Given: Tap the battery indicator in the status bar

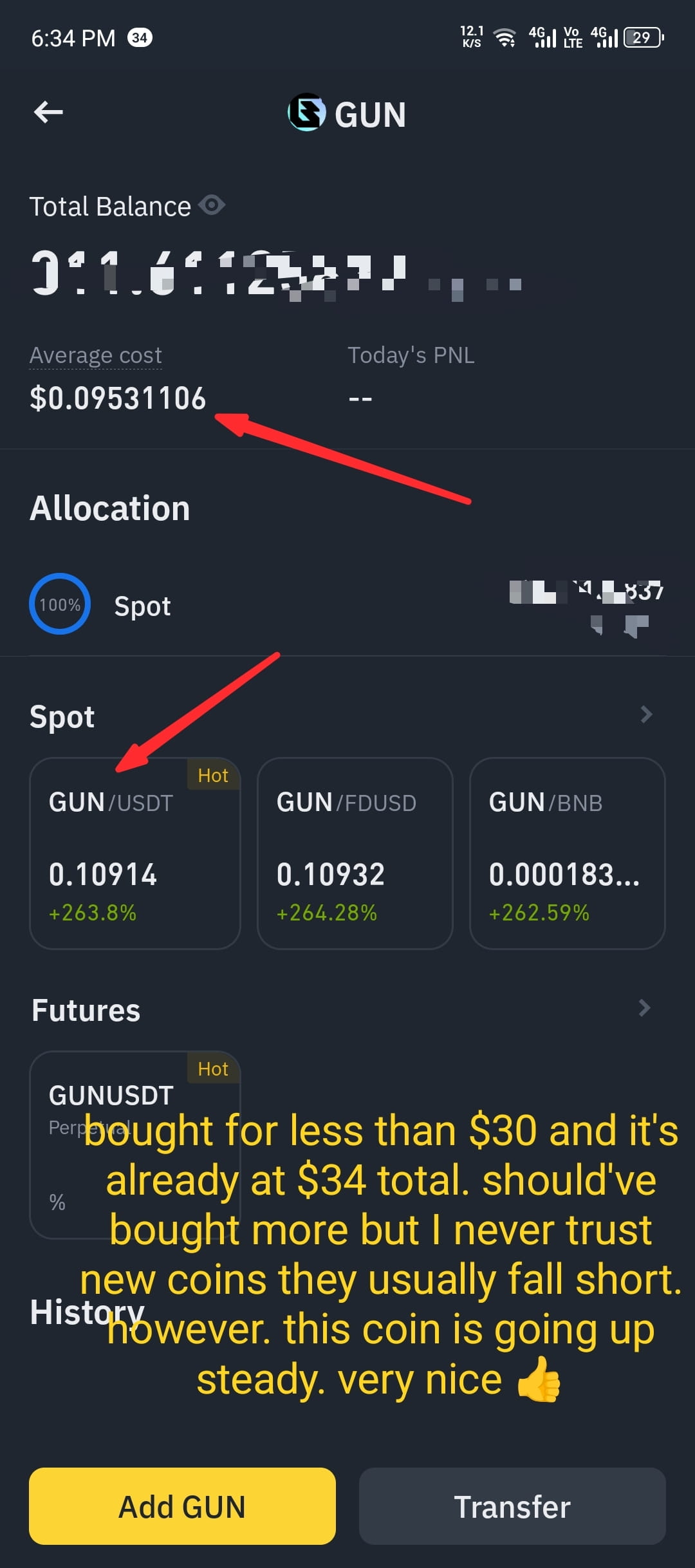Looking at the screenshot, I should [x=642, y=37].
